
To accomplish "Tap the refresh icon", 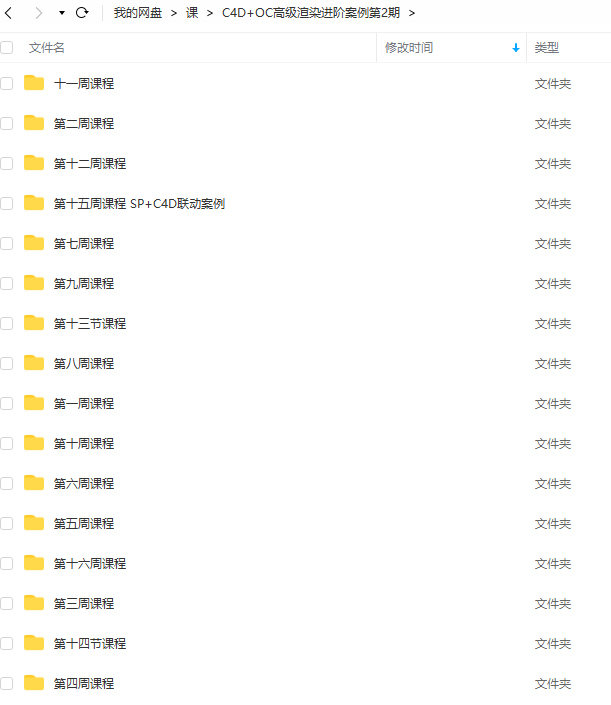I will tap(82, 13).
